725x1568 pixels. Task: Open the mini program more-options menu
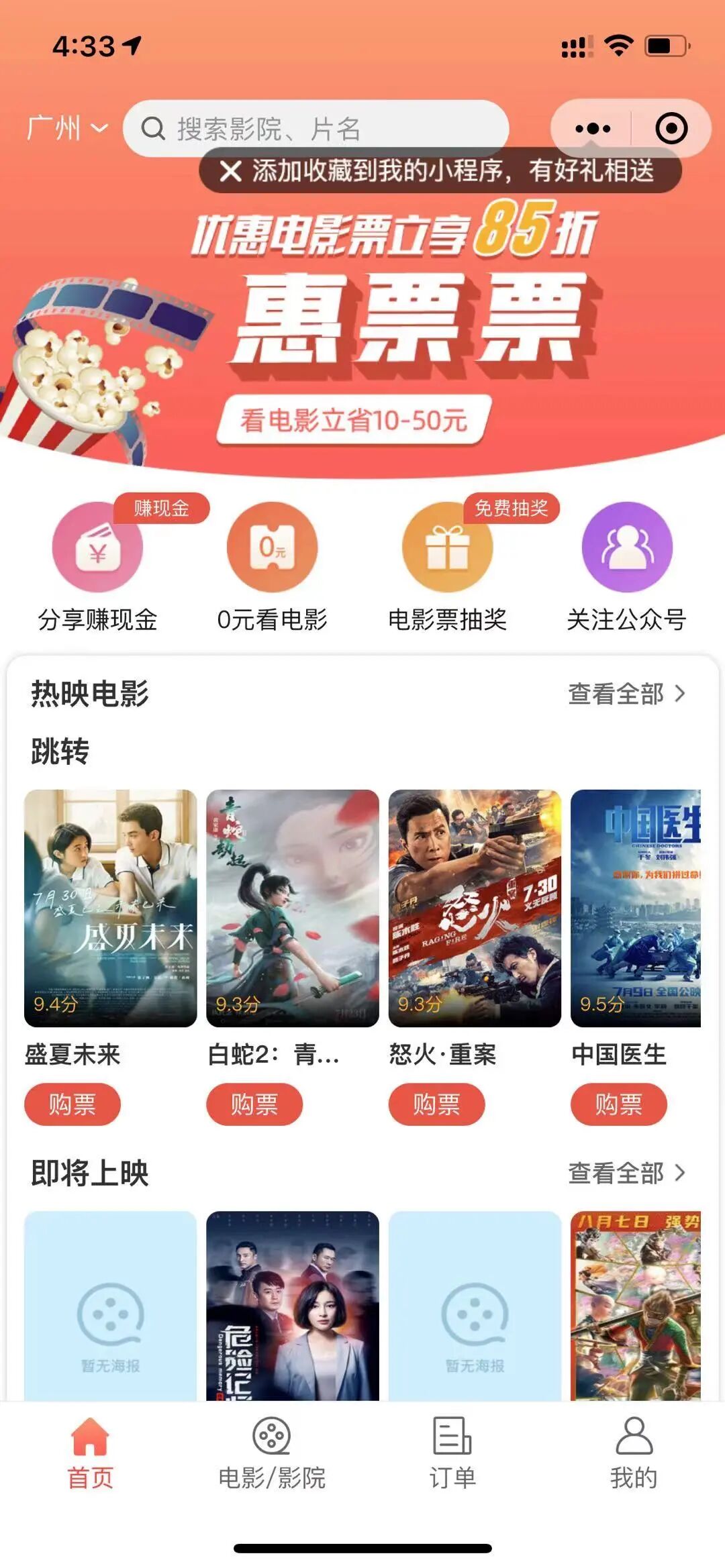[x=593, y=128]
